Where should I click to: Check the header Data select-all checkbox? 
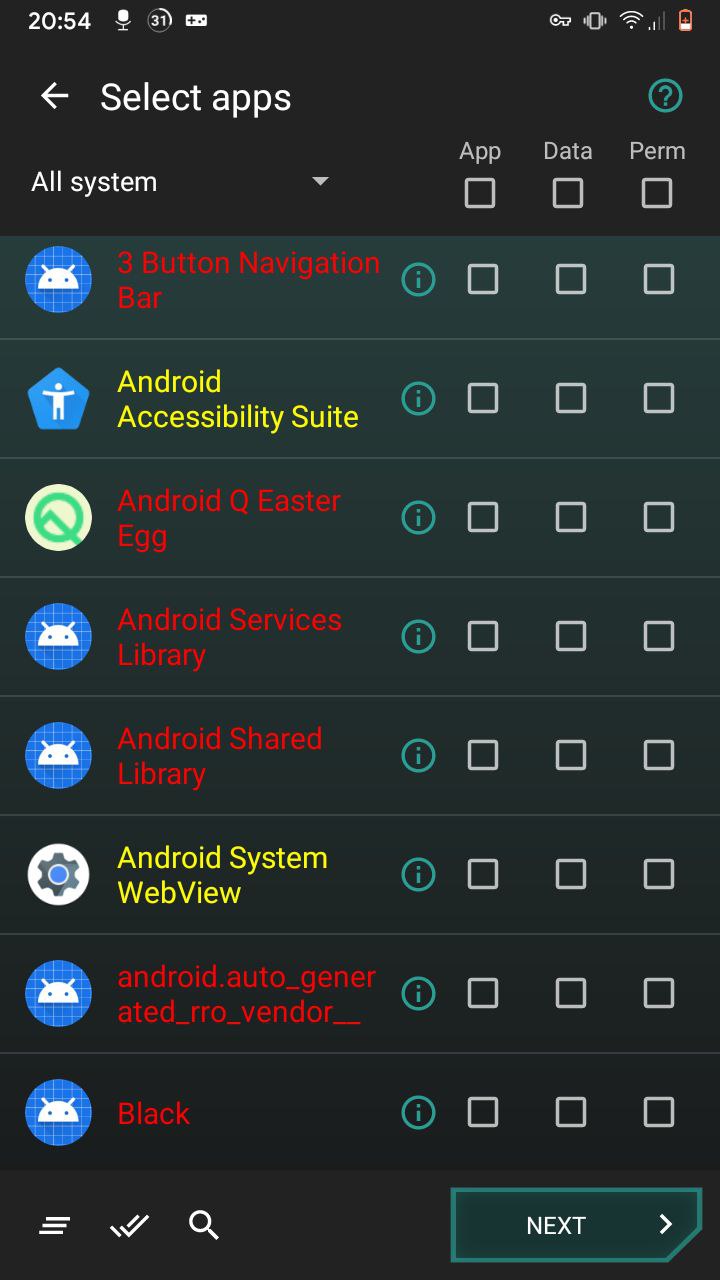click(568, 193)
